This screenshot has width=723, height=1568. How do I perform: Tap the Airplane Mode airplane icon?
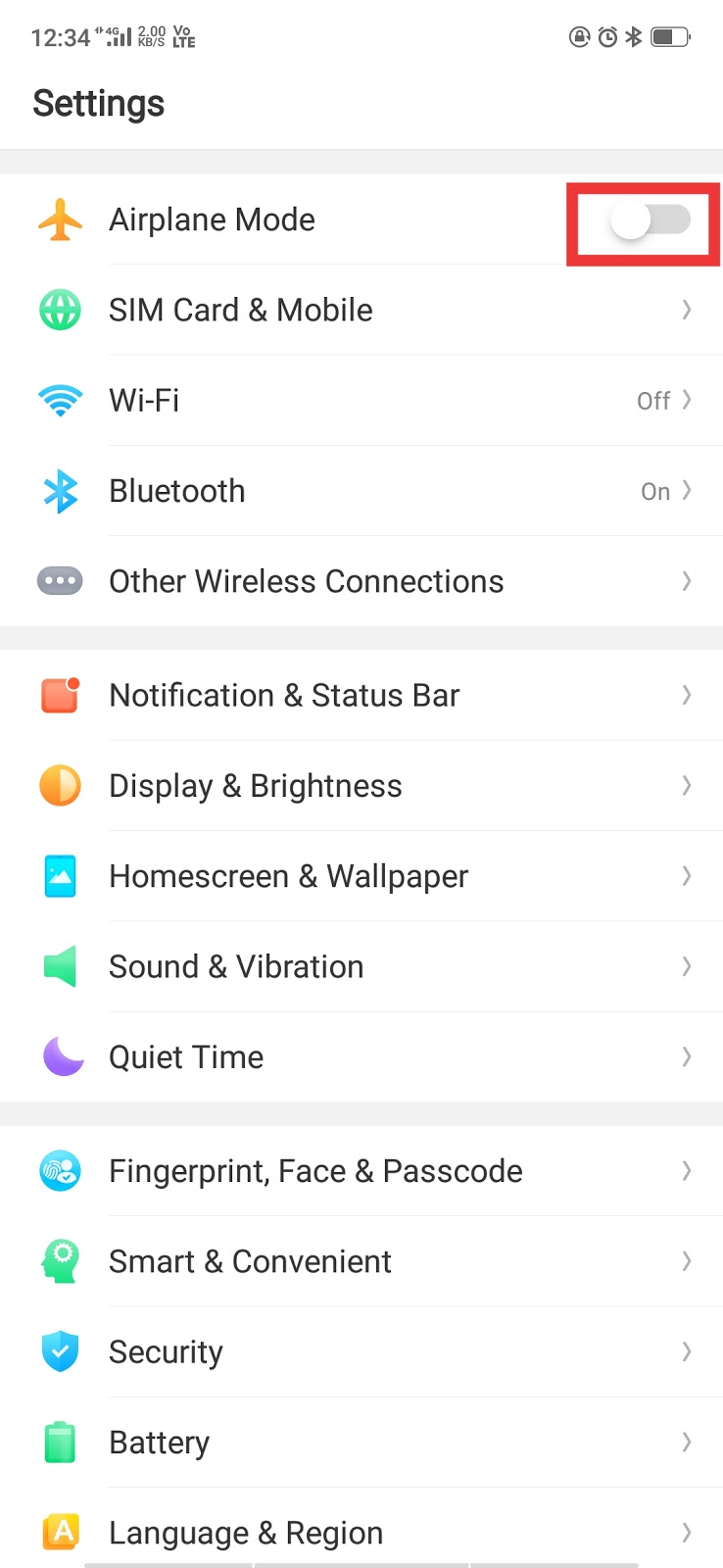pyautogui.click(x=60, y=220)
